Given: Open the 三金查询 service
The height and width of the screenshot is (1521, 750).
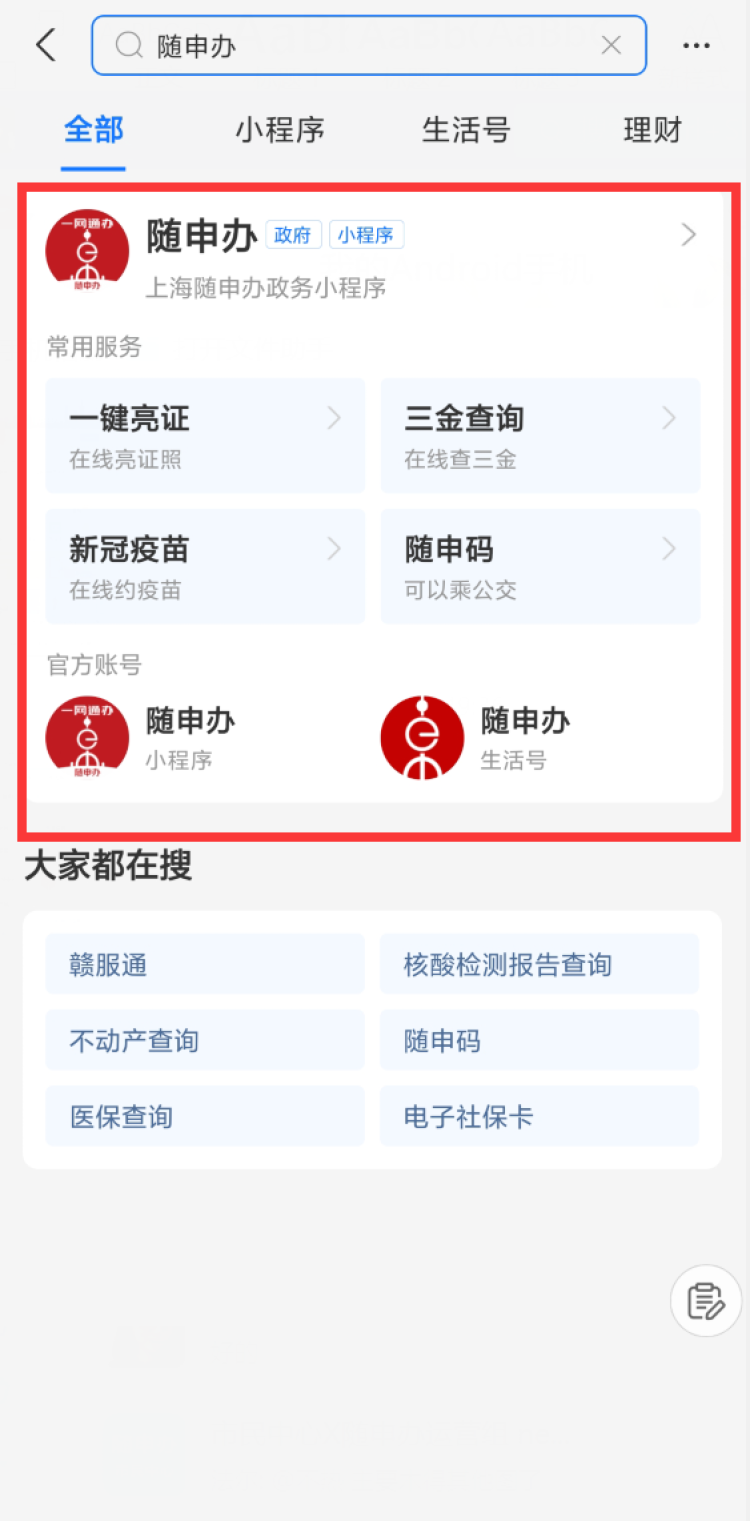Looking at the screenshot, I should 540,435.
